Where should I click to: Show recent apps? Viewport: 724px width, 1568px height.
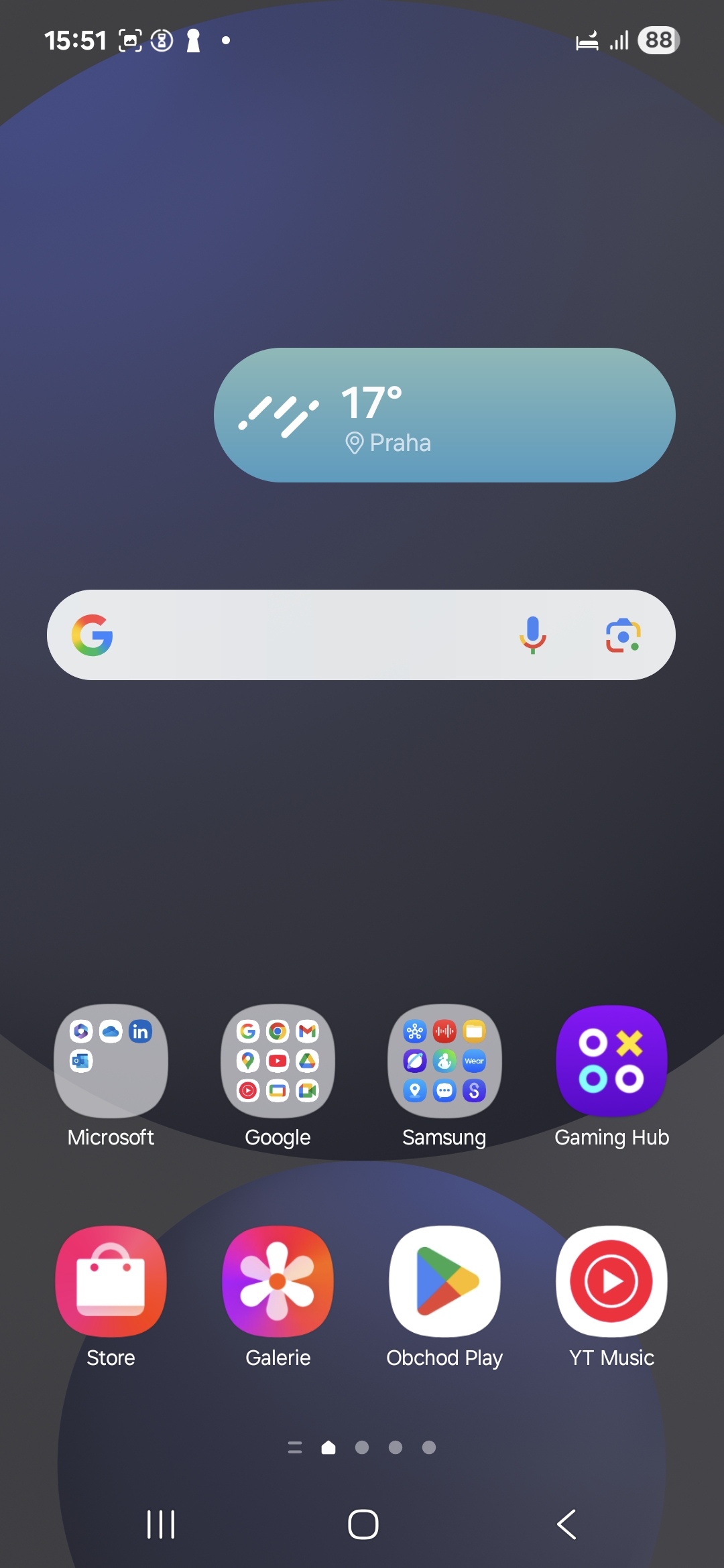click(x=161, y=1524)
